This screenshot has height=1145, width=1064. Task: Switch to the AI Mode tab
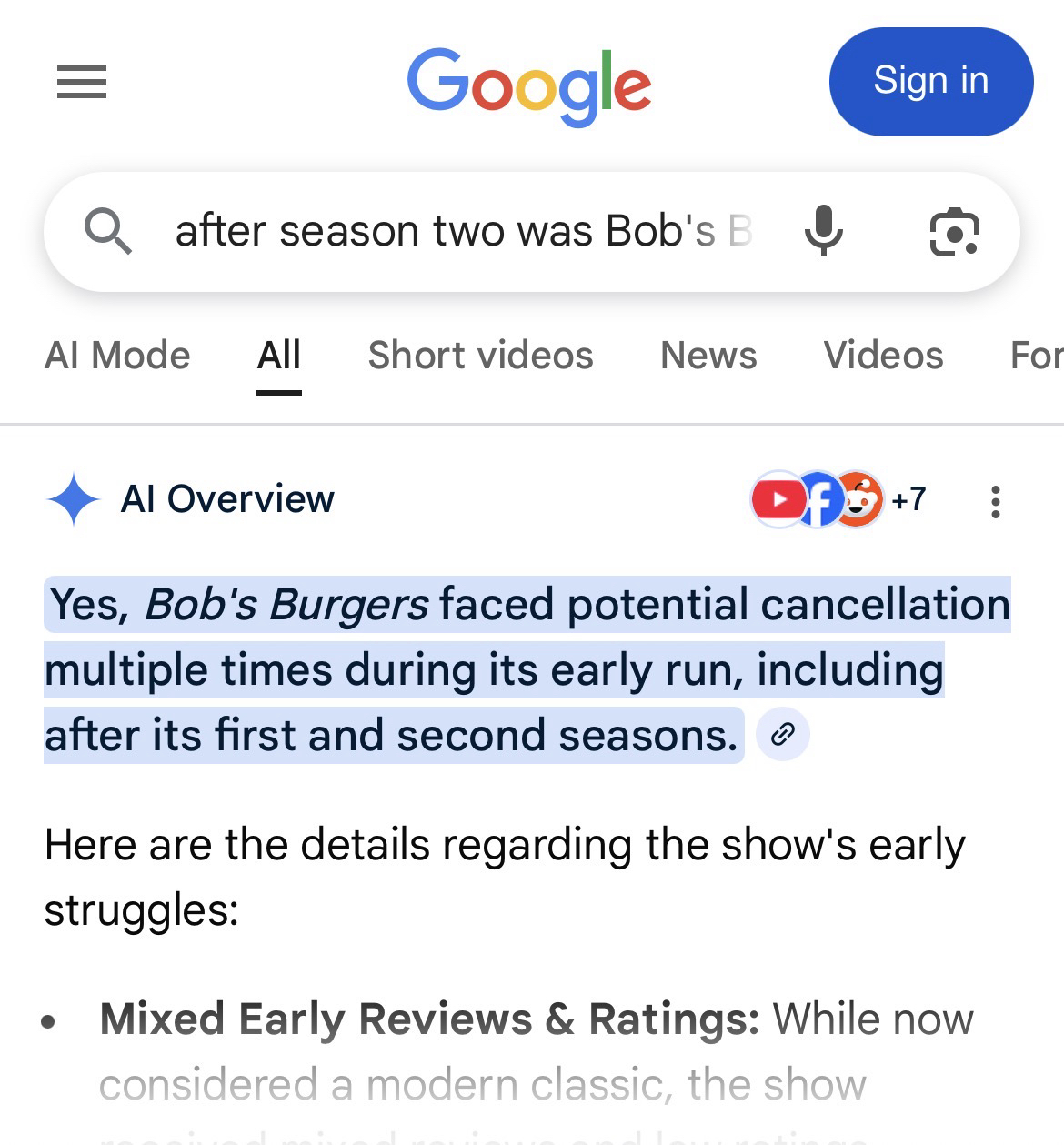[117, 356]
